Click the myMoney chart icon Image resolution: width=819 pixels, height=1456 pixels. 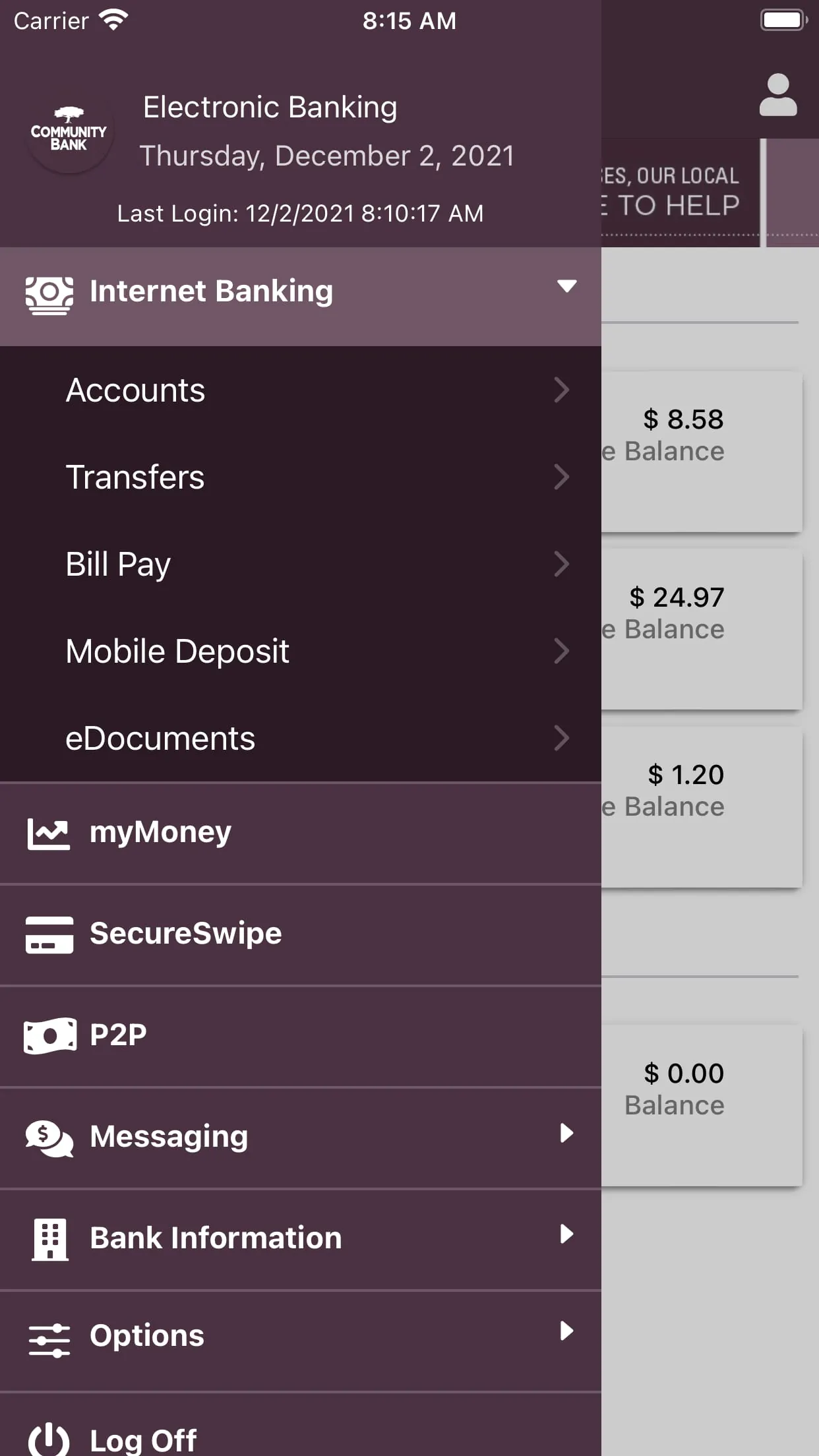(x=47, y=832)
